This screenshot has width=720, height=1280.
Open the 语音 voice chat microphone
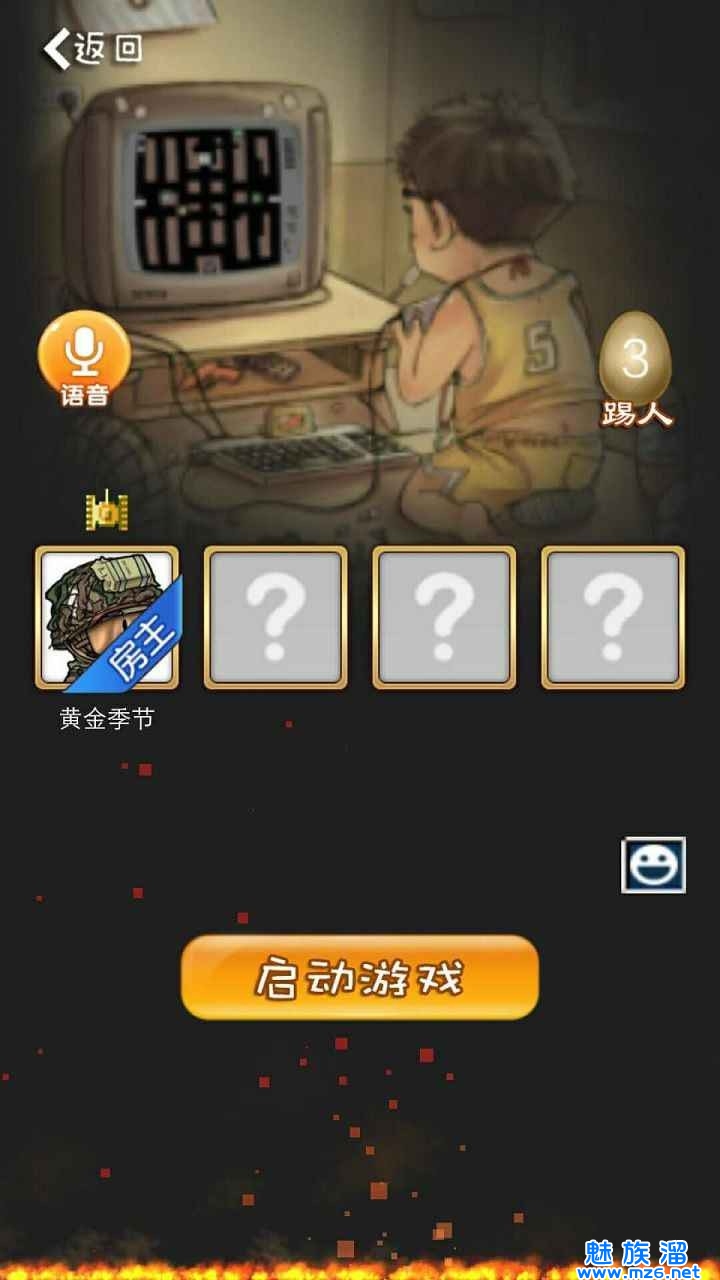pos(84,356)
